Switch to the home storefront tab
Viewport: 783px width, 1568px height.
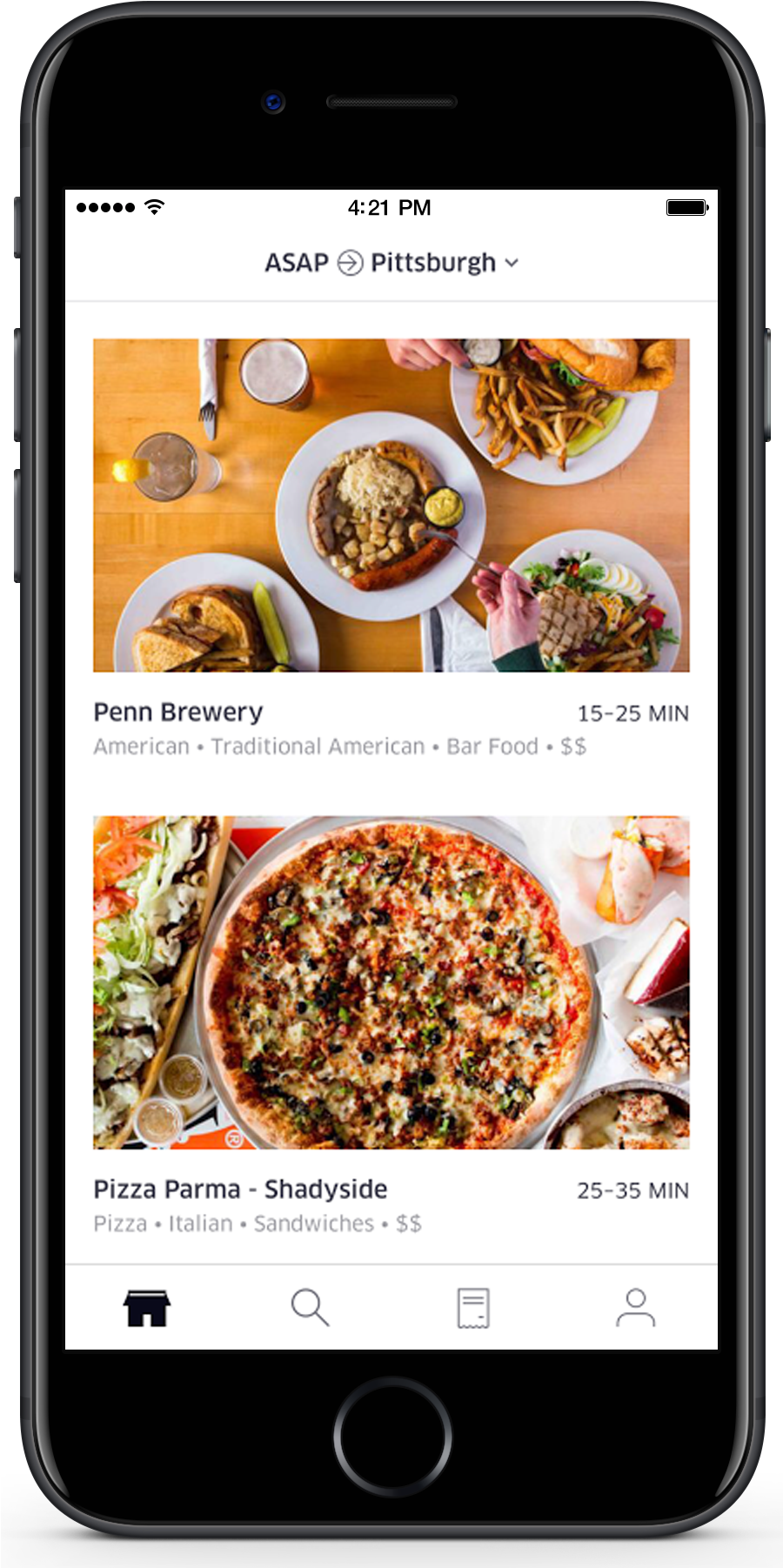(146, 1308)
